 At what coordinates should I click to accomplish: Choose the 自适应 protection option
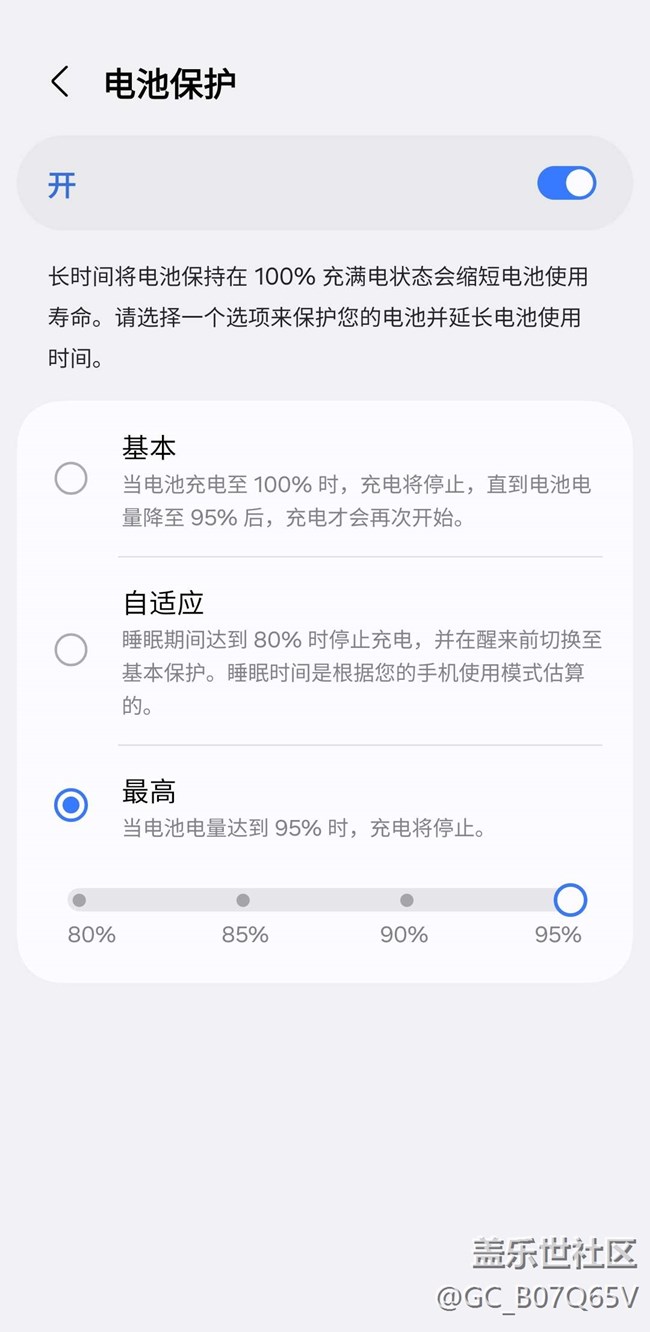coord(71,650)
